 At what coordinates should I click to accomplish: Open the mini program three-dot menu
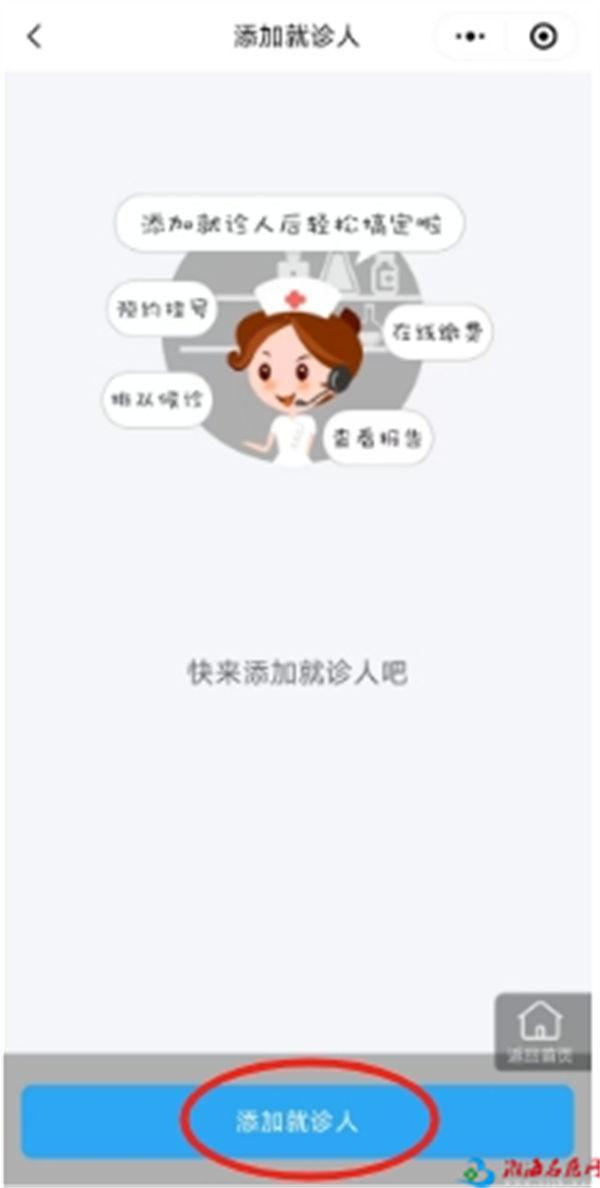coord(470,37)
